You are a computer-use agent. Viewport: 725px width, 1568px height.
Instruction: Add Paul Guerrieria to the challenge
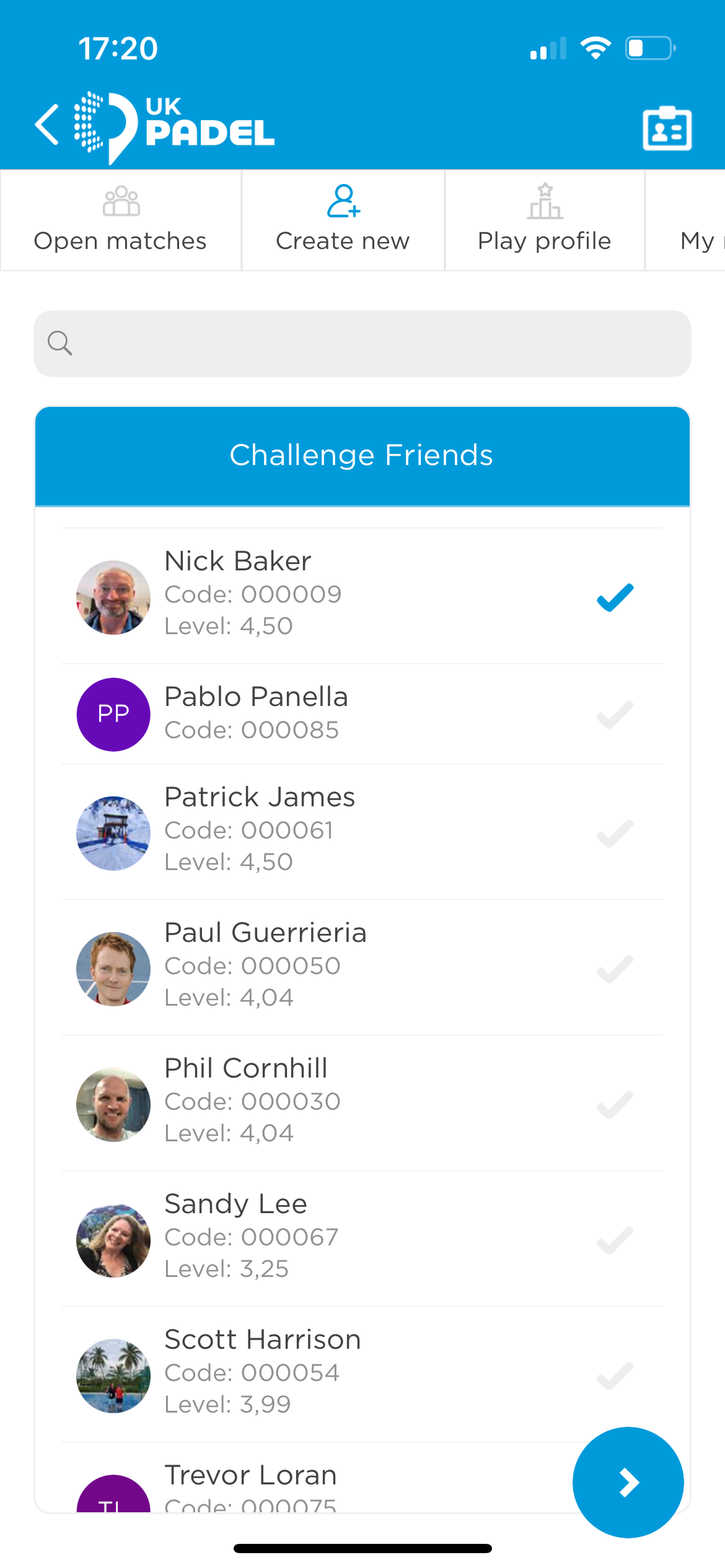(615, 969)
